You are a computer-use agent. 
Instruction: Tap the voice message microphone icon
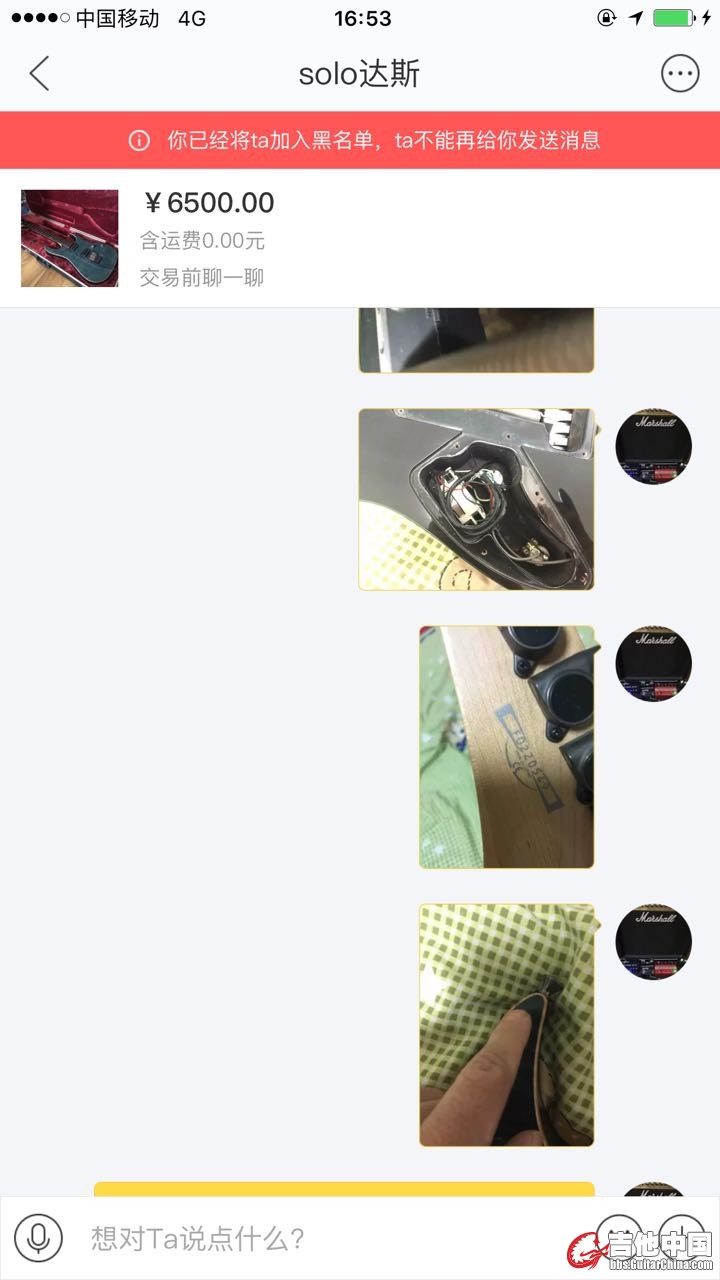(39, 1238)
